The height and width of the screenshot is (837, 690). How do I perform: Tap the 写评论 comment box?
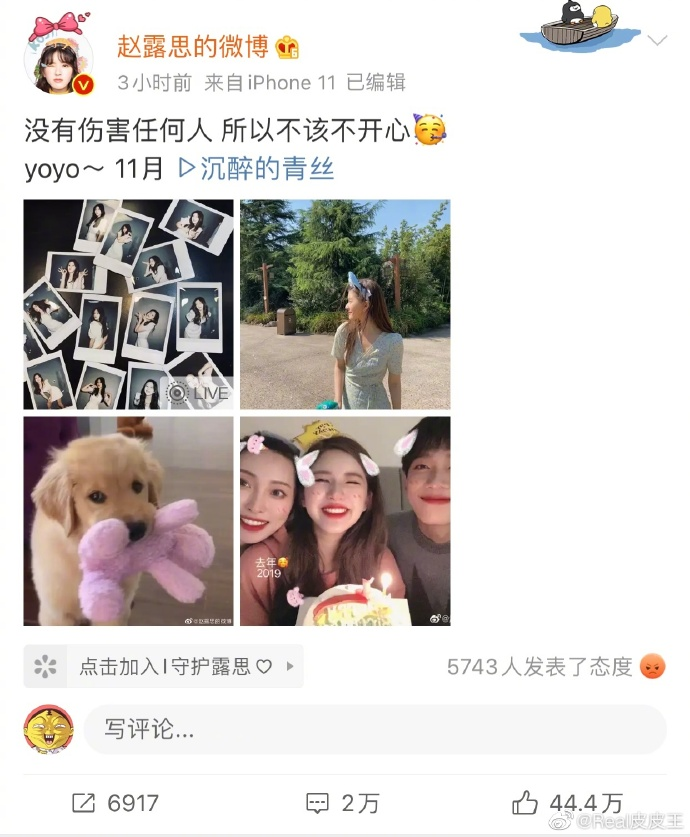click(374, 729)
